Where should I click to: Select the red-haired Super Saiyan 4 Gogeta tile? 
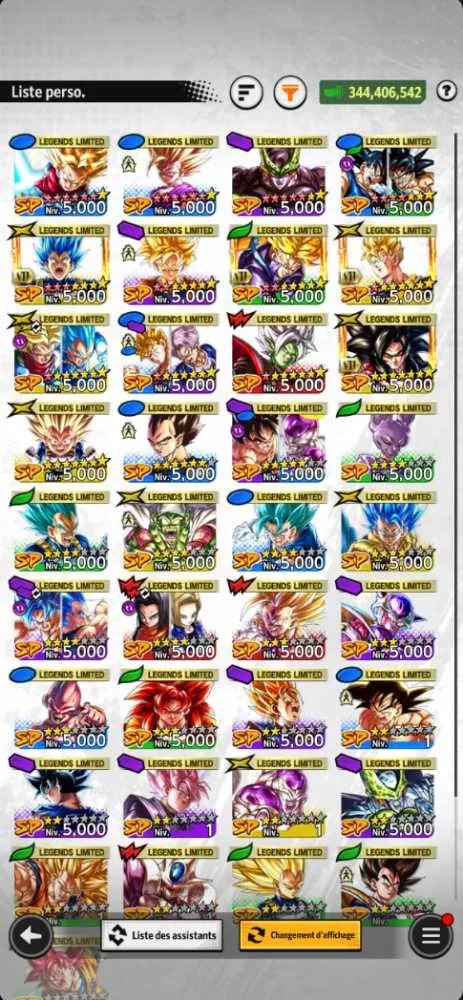pyautogui.click(x=169, y=708)
